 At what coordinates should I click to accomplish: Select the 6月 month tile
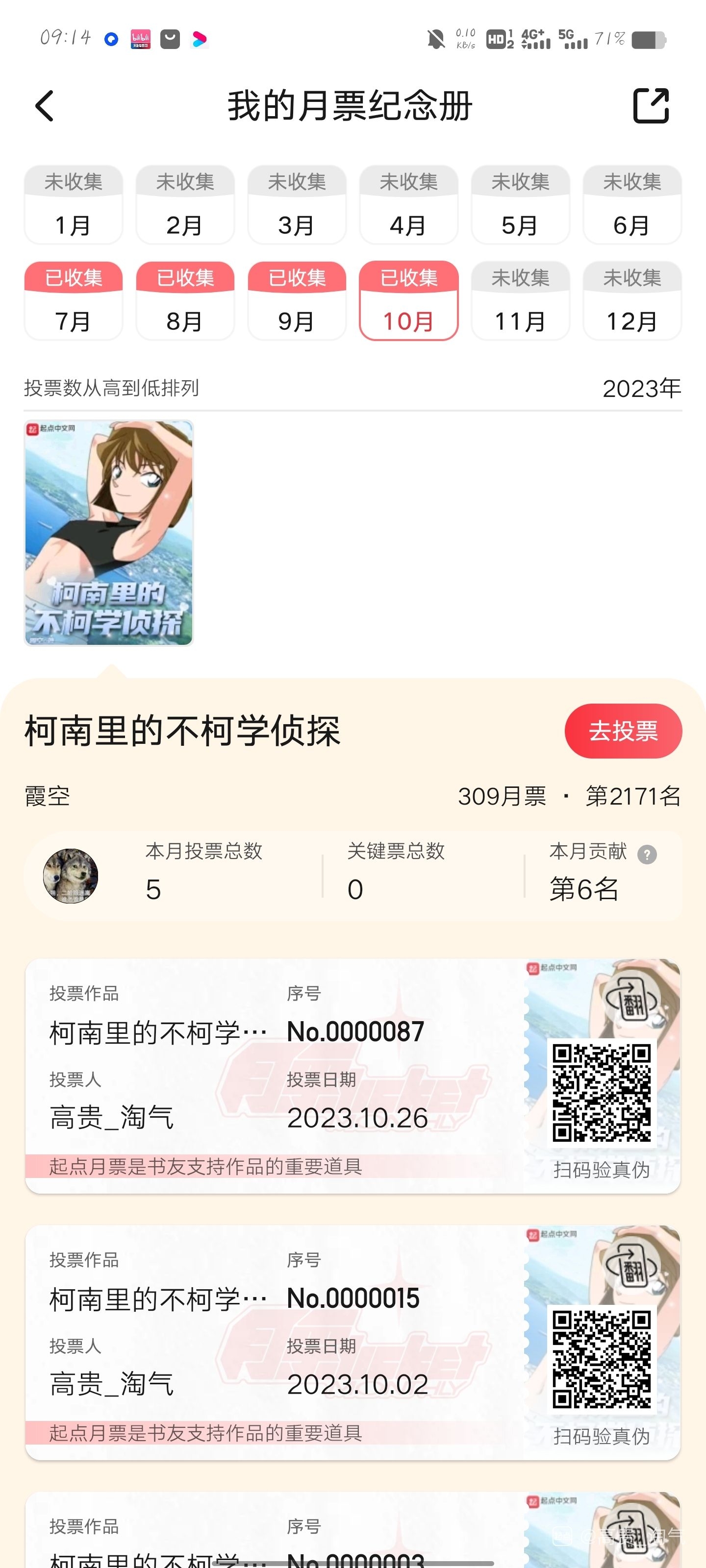631,204
